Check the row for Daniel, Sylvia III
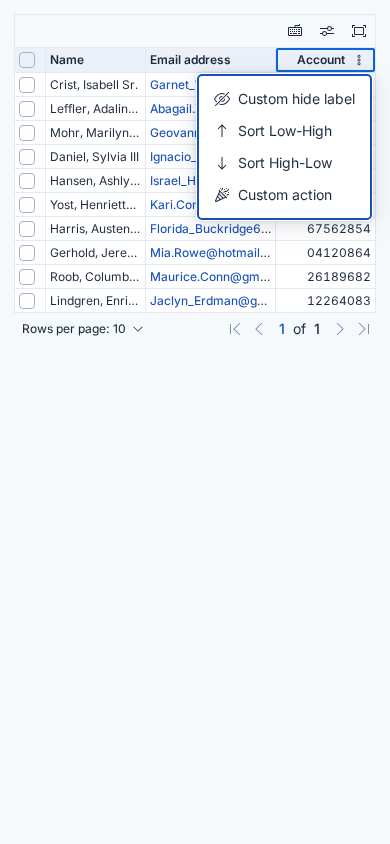The width and height of the screenshot is (390, 844). [x=27, y=157]
